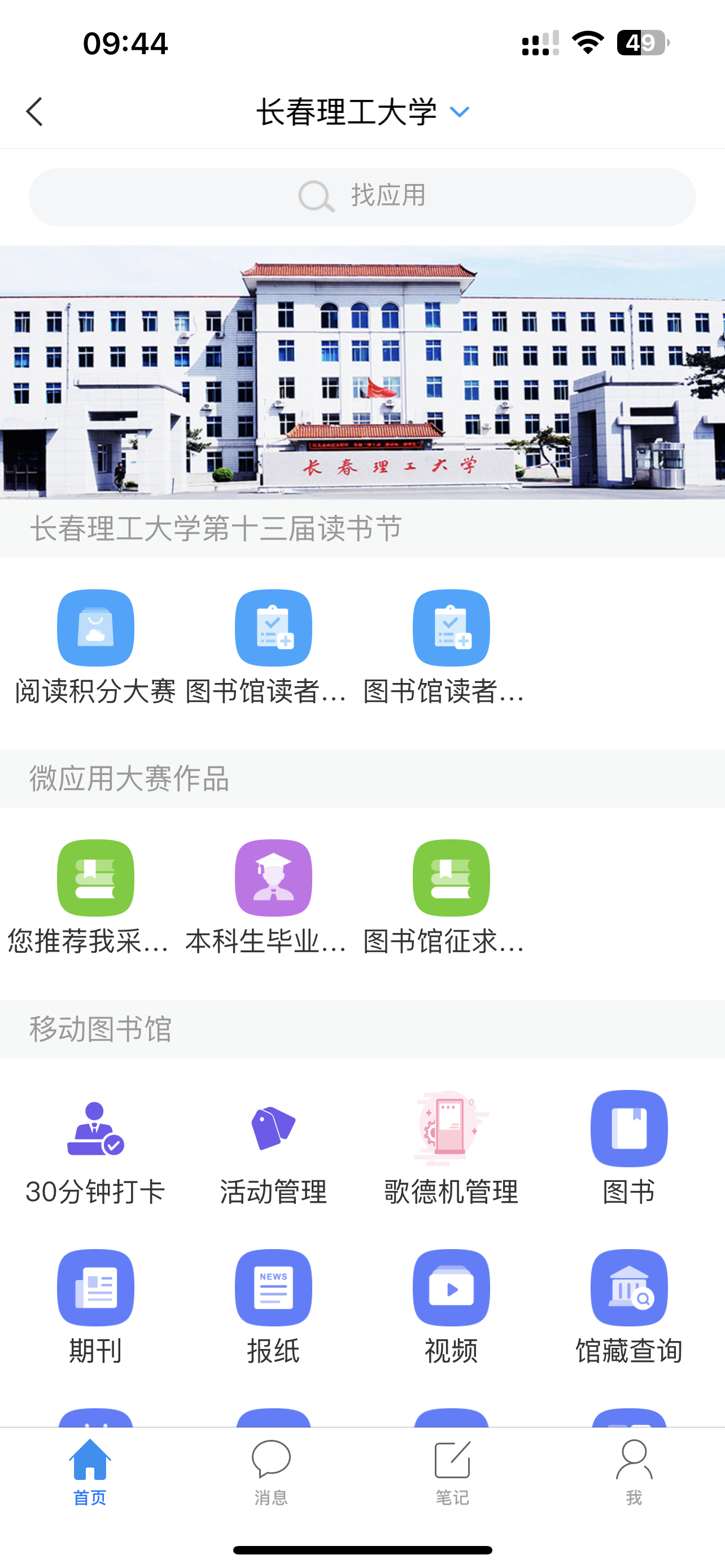Go back using the top-left arrow
The height and width of the screenshot is (1568, 725).
(34, 112)
